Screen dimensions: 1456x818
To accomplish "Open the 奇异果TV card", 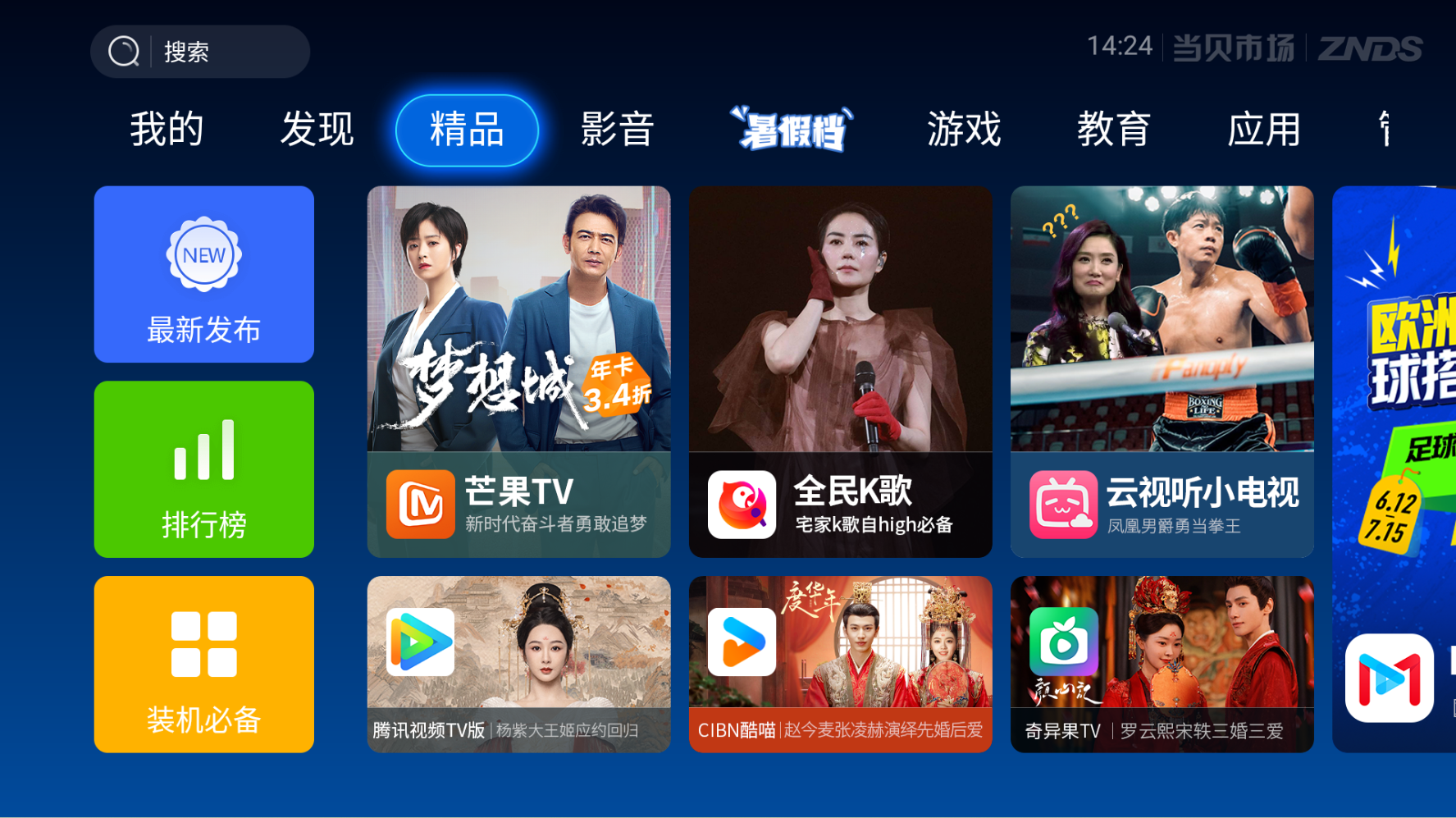I will click(1162, 664).
